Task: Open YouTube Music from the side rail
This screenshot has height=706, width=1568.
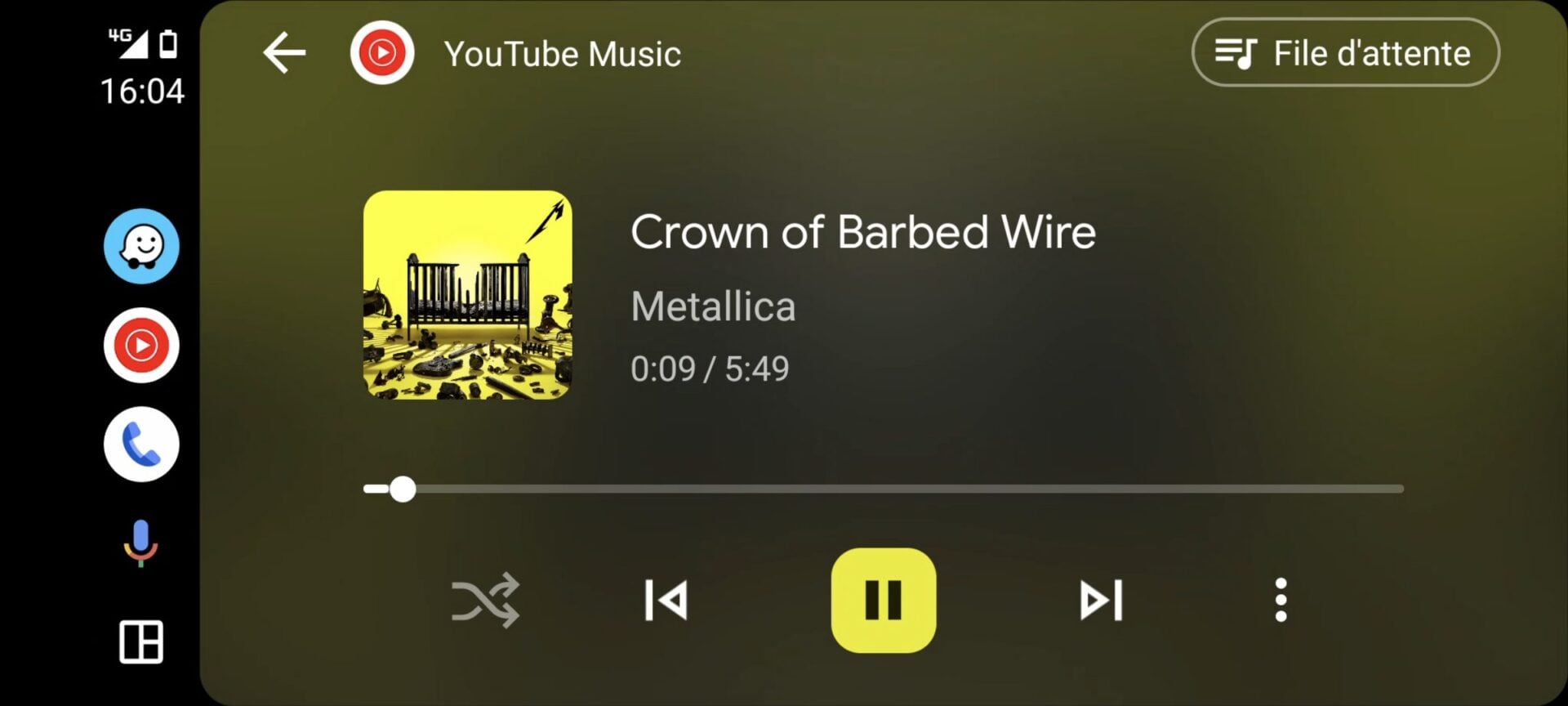Action: coord(141,346)
